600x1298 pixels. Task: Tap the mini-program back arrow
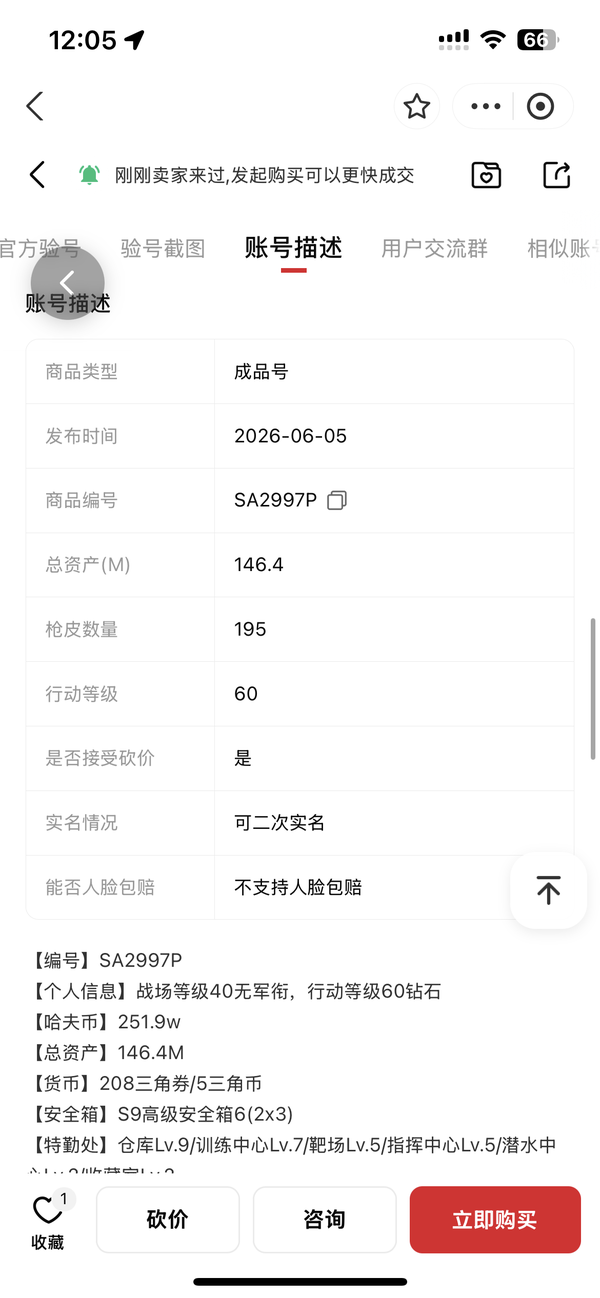[x=35, y=106]
